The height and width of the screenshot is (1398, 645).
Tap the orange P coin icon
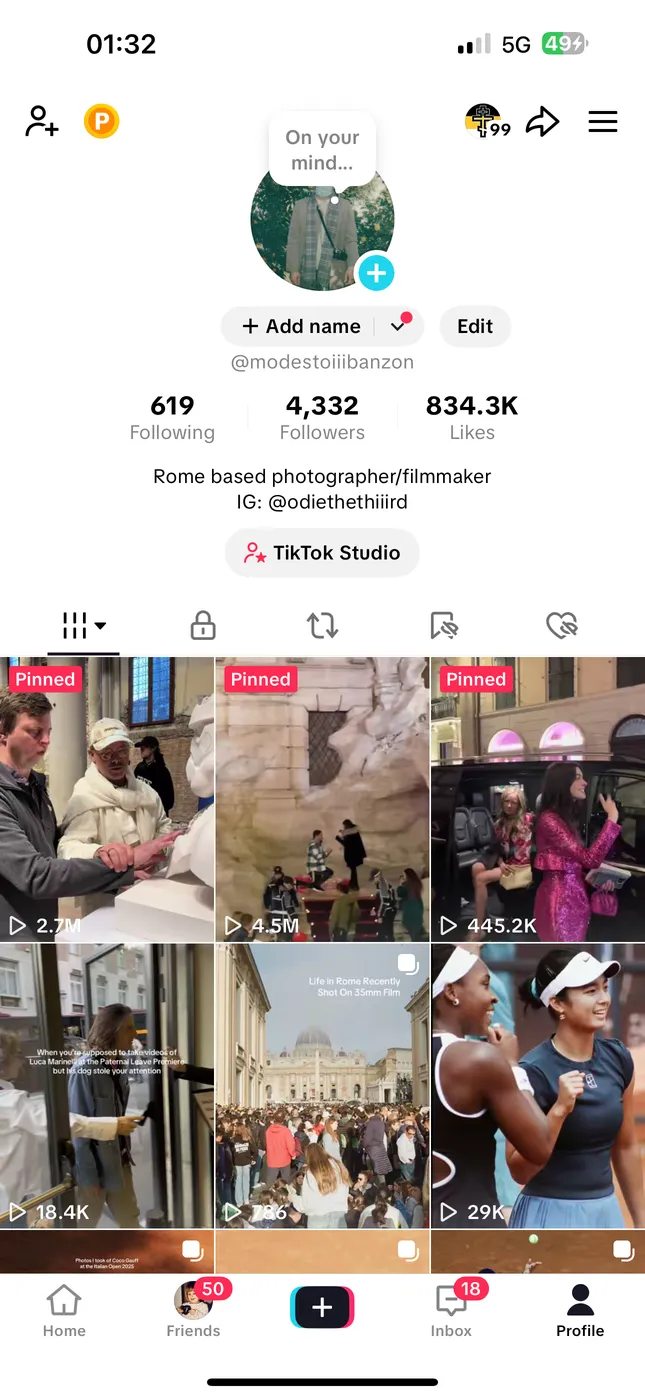101,122
